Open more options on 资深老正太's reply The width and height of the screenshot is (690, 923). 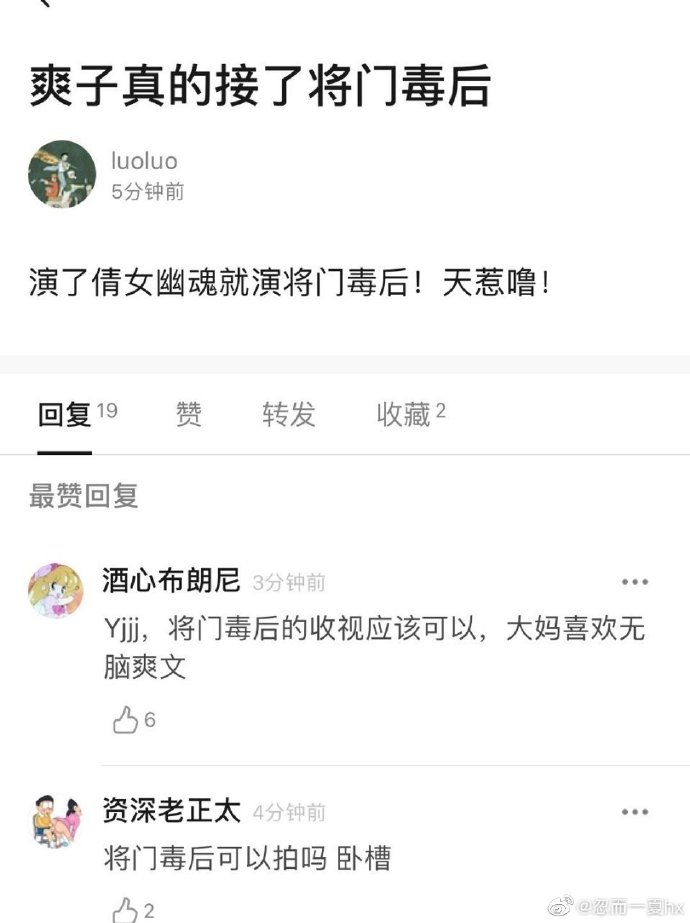tap(635, 812)
